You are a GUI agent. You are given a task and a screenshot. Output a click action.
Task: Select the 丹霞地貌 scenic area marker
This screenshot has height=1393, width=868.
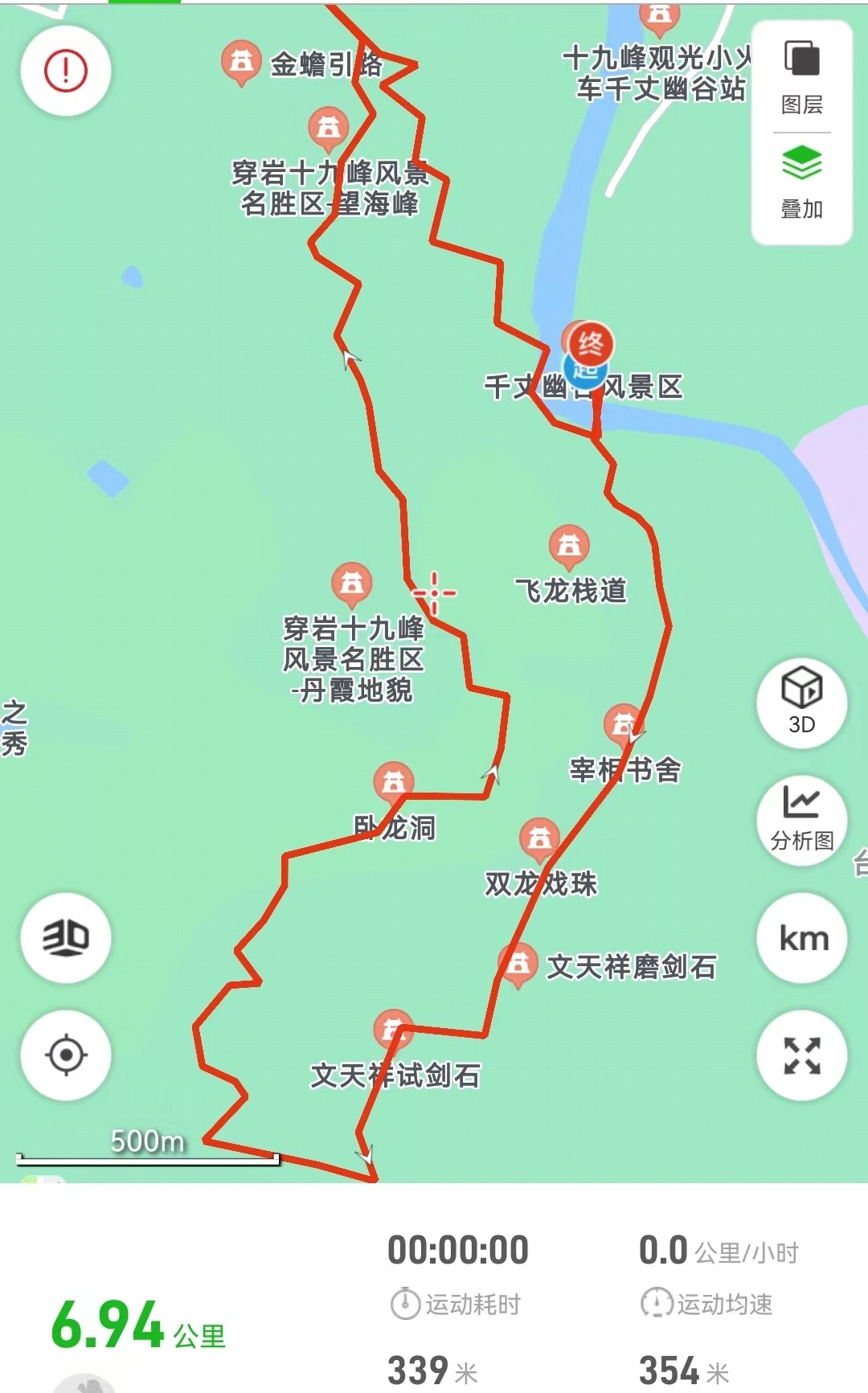351,583
